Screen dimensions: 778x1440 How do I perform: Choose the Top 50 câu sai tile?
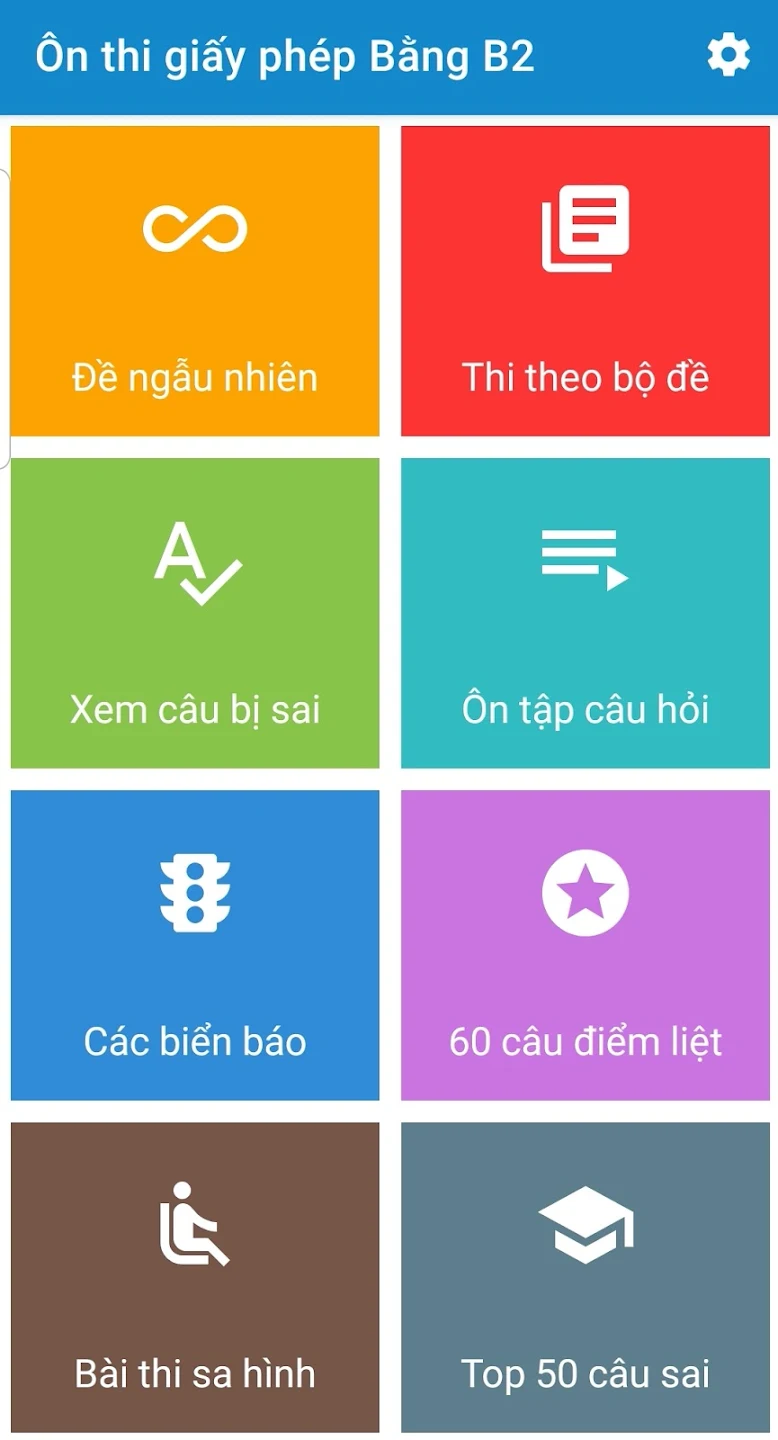click(x=585, y=1277)
